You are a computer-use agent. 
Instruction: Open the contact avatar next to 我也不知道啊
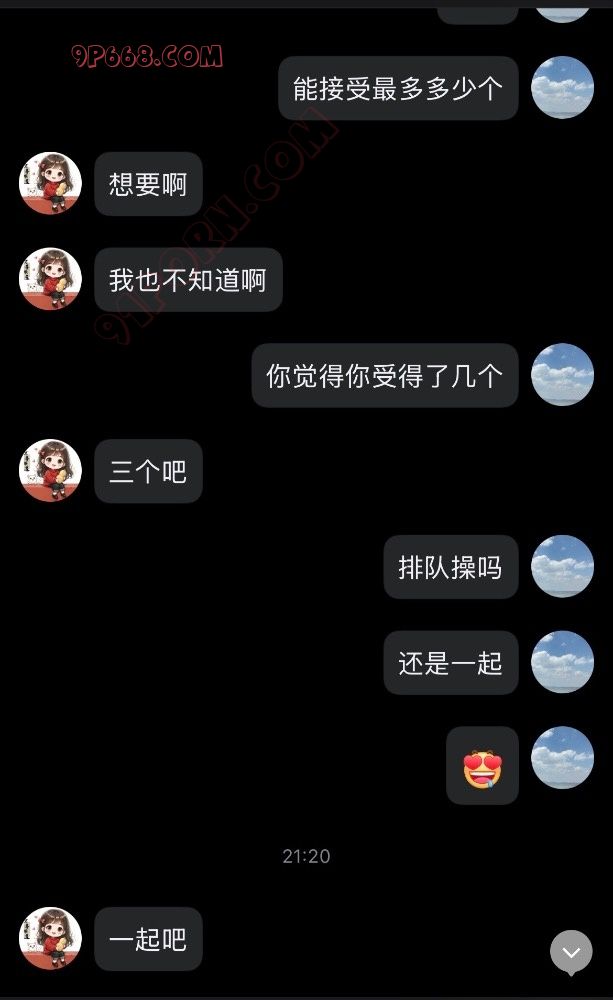click(50, 279)
